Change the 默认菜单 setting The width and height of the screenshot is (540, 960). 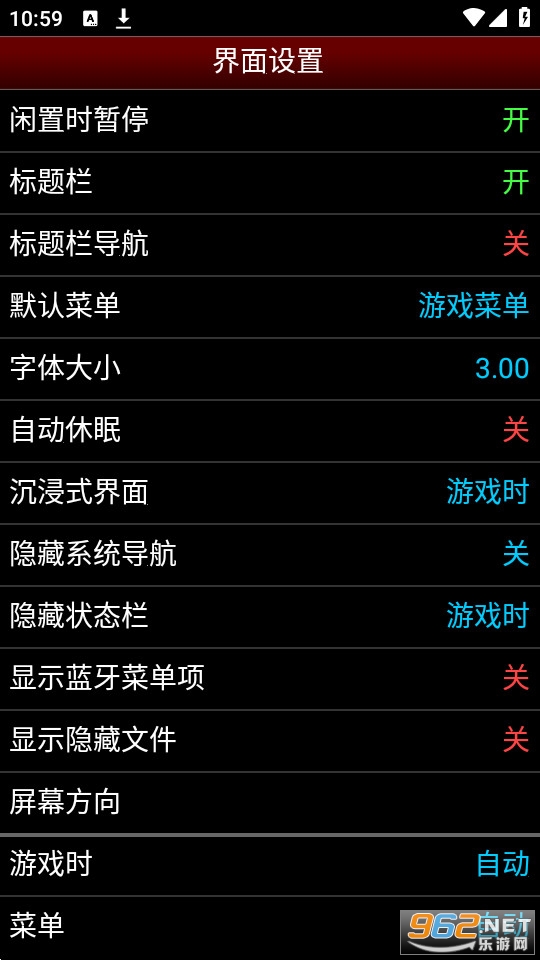tap(270, 307)
